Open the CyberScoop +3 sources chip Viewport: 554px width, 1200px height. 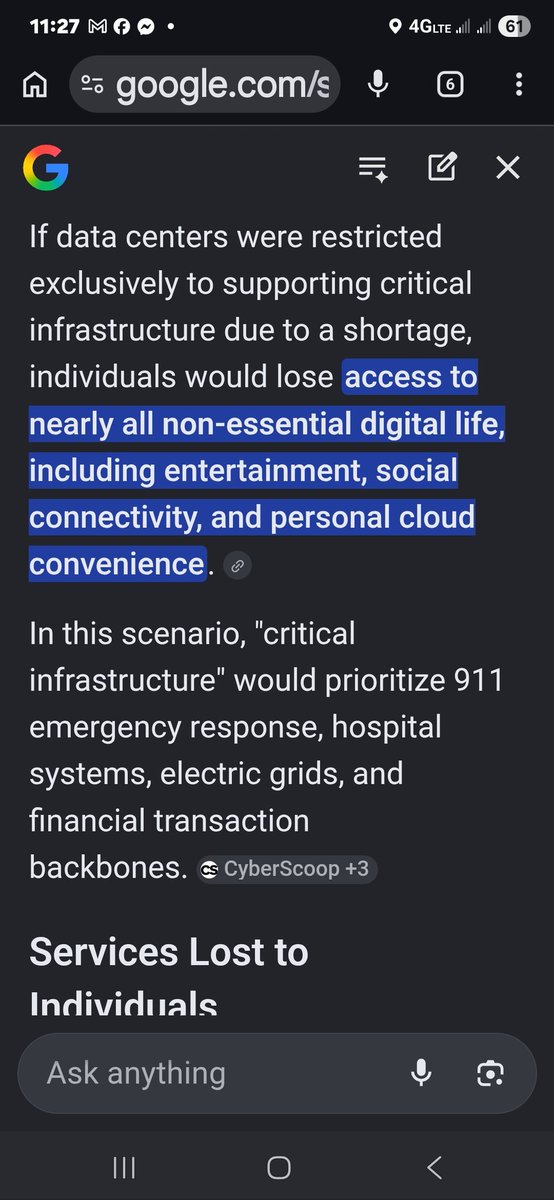pos(287,869)
